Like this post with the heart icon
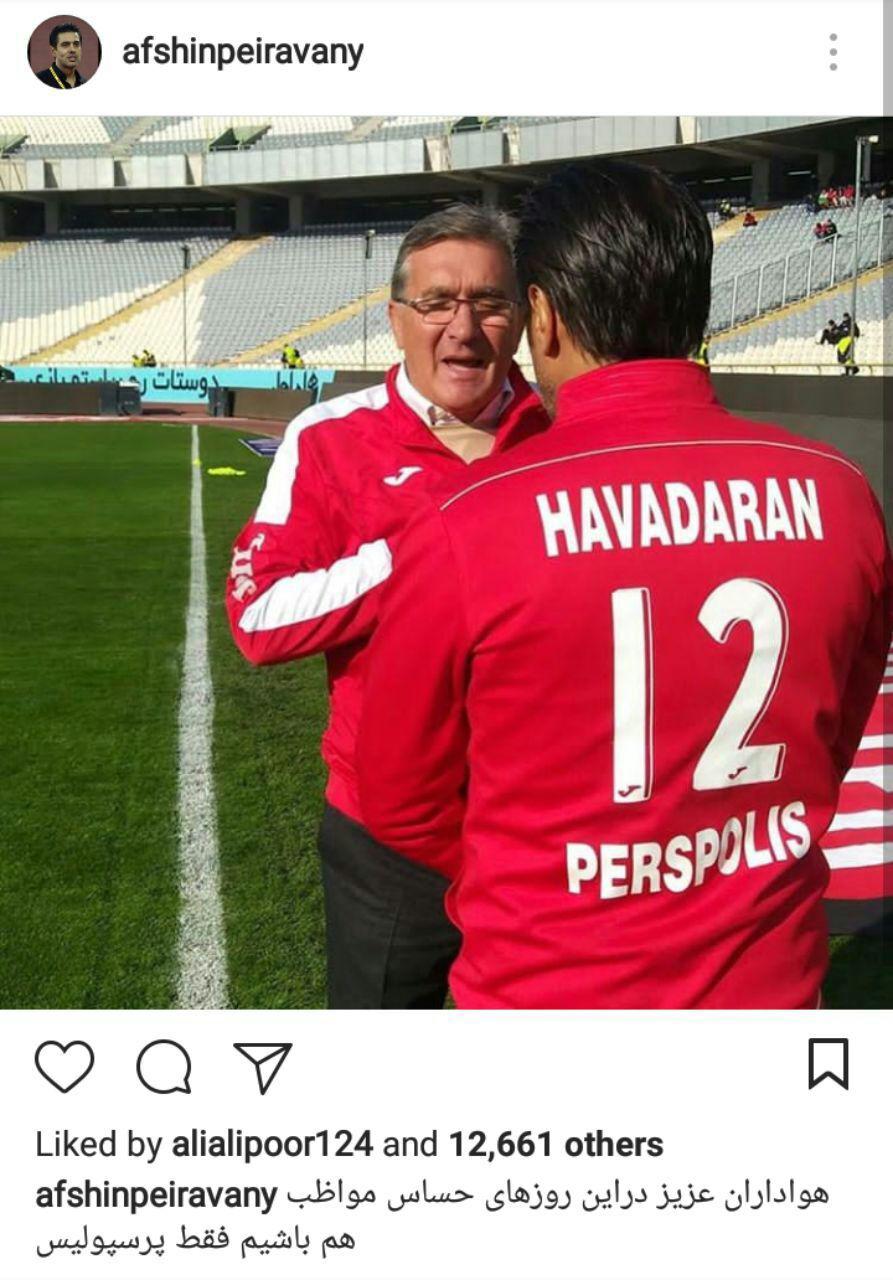 [x=64, y=1066]
